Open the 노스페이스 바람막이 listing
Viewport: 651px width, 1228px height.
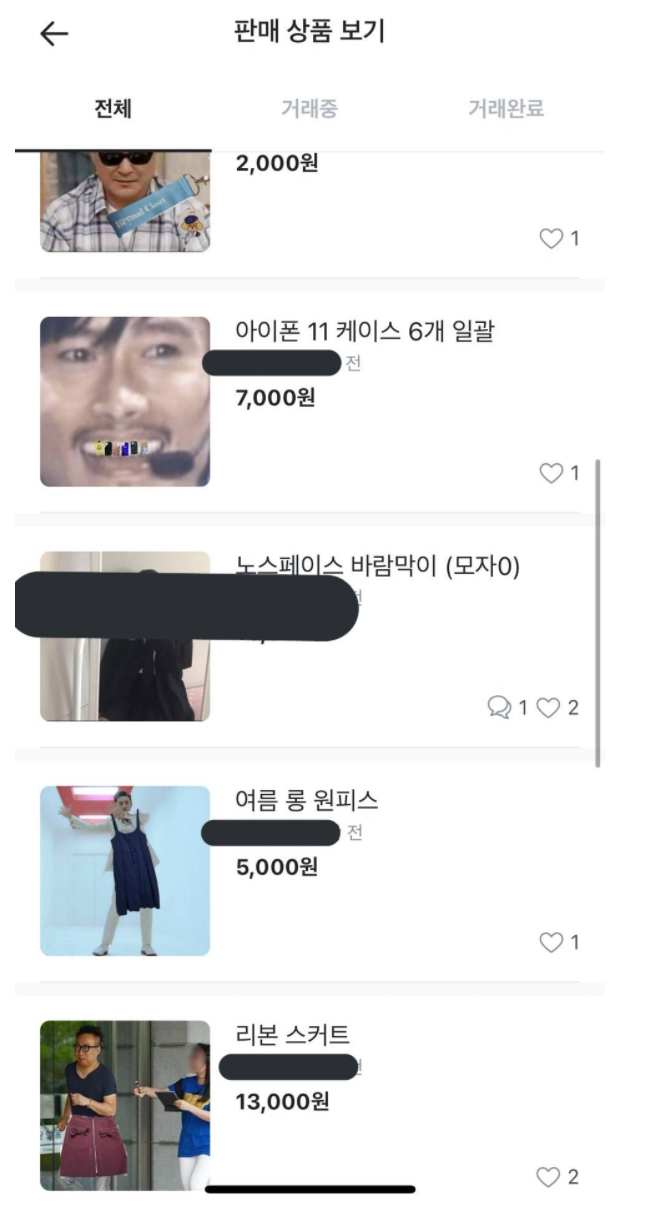pos(378,567)
